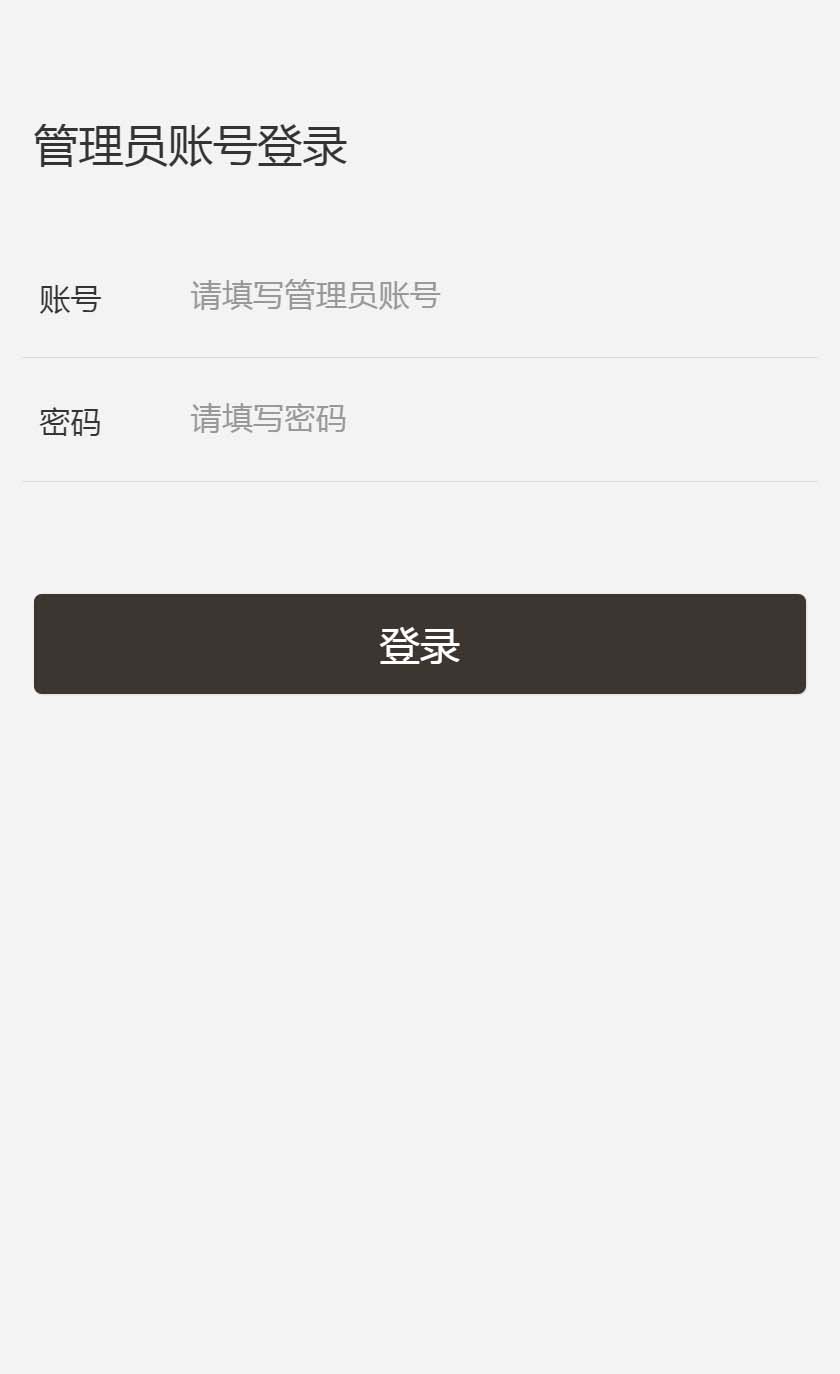This screenshot has height=1374, width=840.
Task: Select the placeholder text 请填写密码
Action: 267,419
